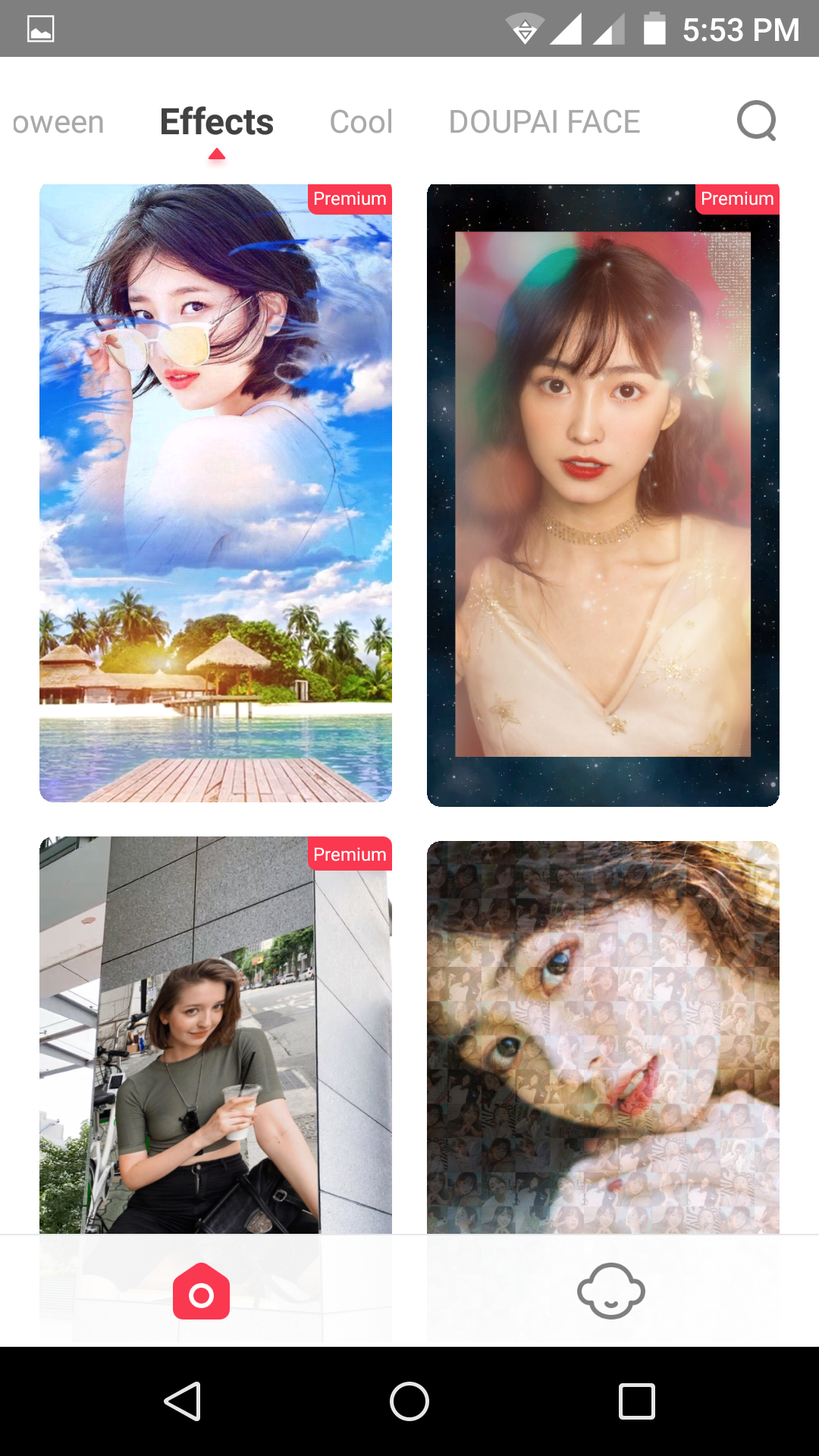Image resolution: width=819 pixels, height=1456 pixels.
Task: Go back using the system back button
Action: tap(182, 1401)
